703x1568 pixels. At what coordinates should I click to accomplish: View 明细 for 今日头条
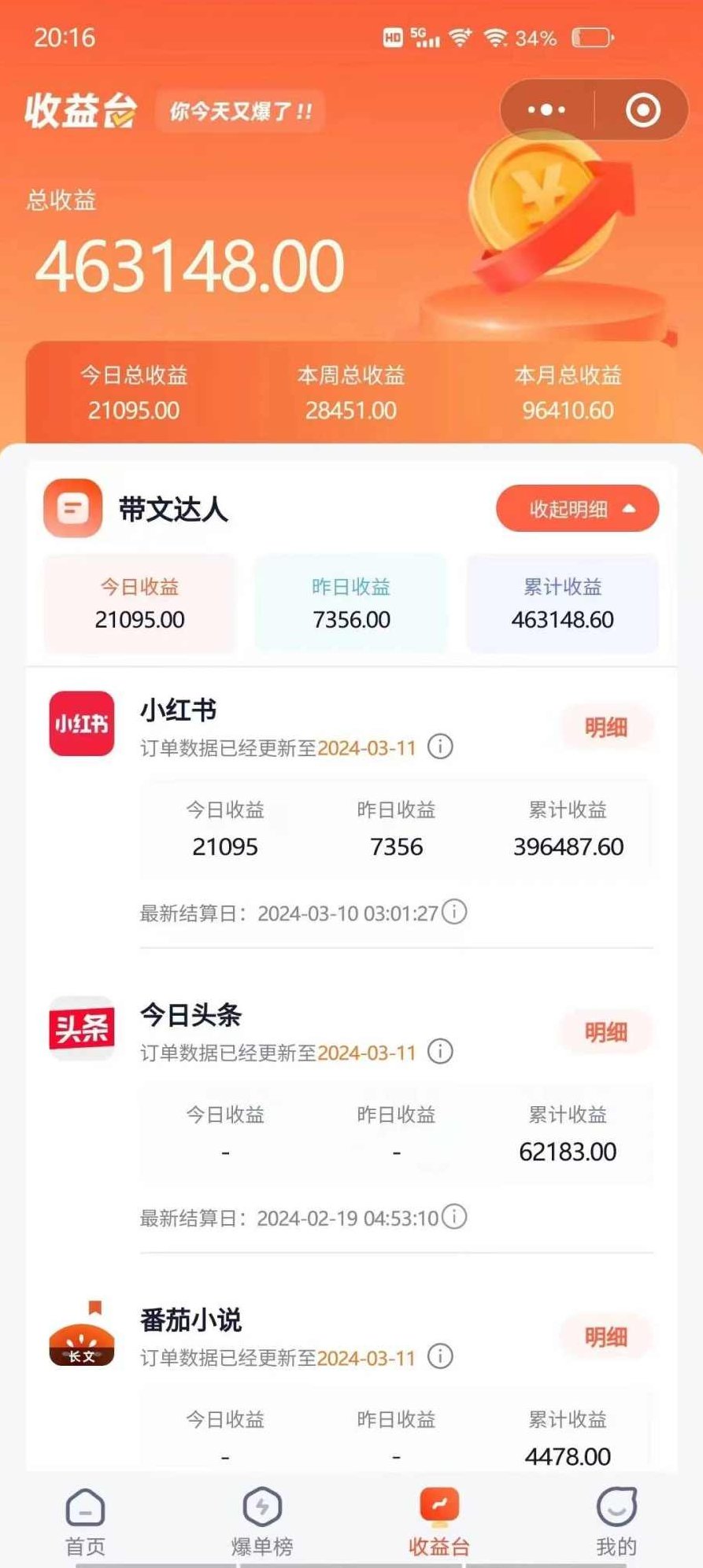[x=606, y=1033]
